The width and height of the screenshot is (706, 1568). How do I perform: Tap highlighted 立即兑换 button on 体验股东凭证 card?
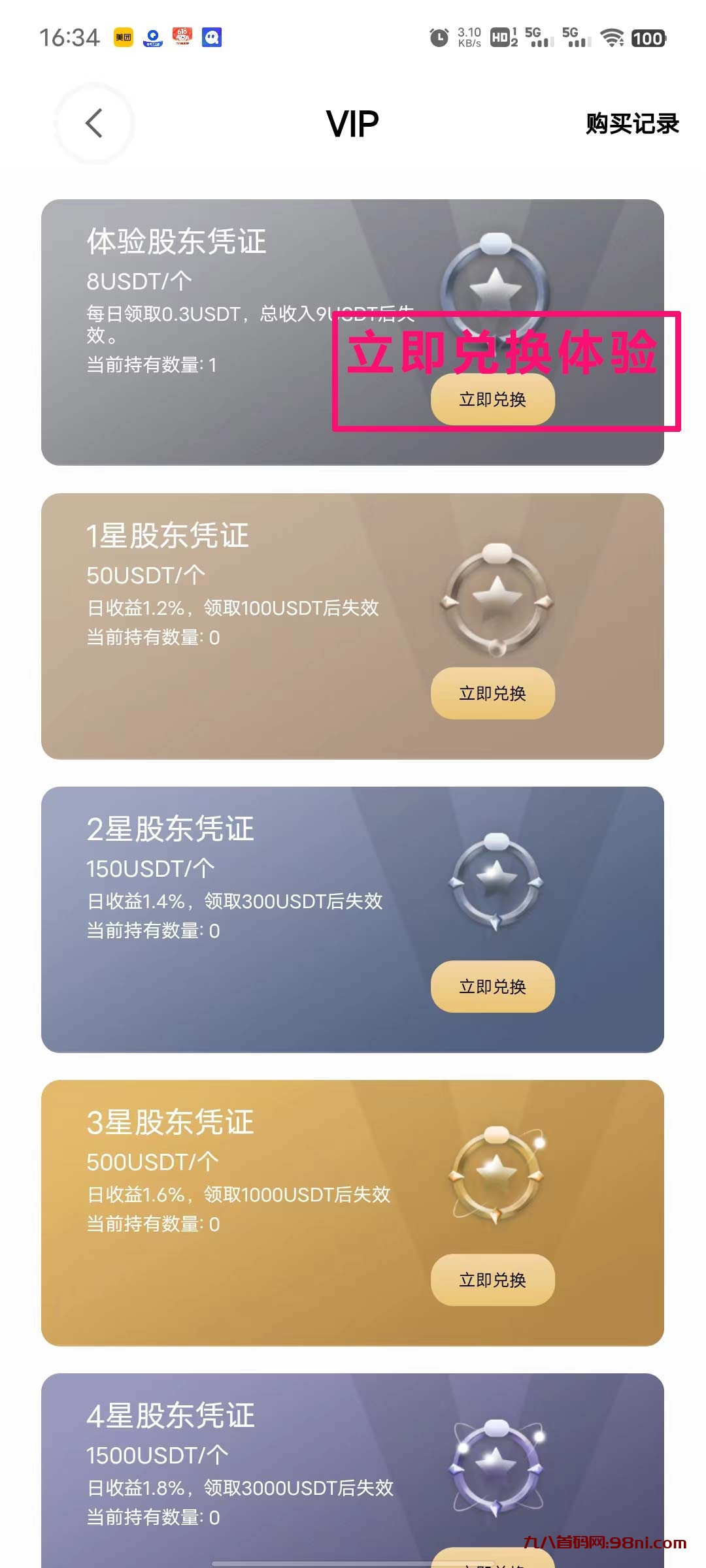tap(492, 399)
